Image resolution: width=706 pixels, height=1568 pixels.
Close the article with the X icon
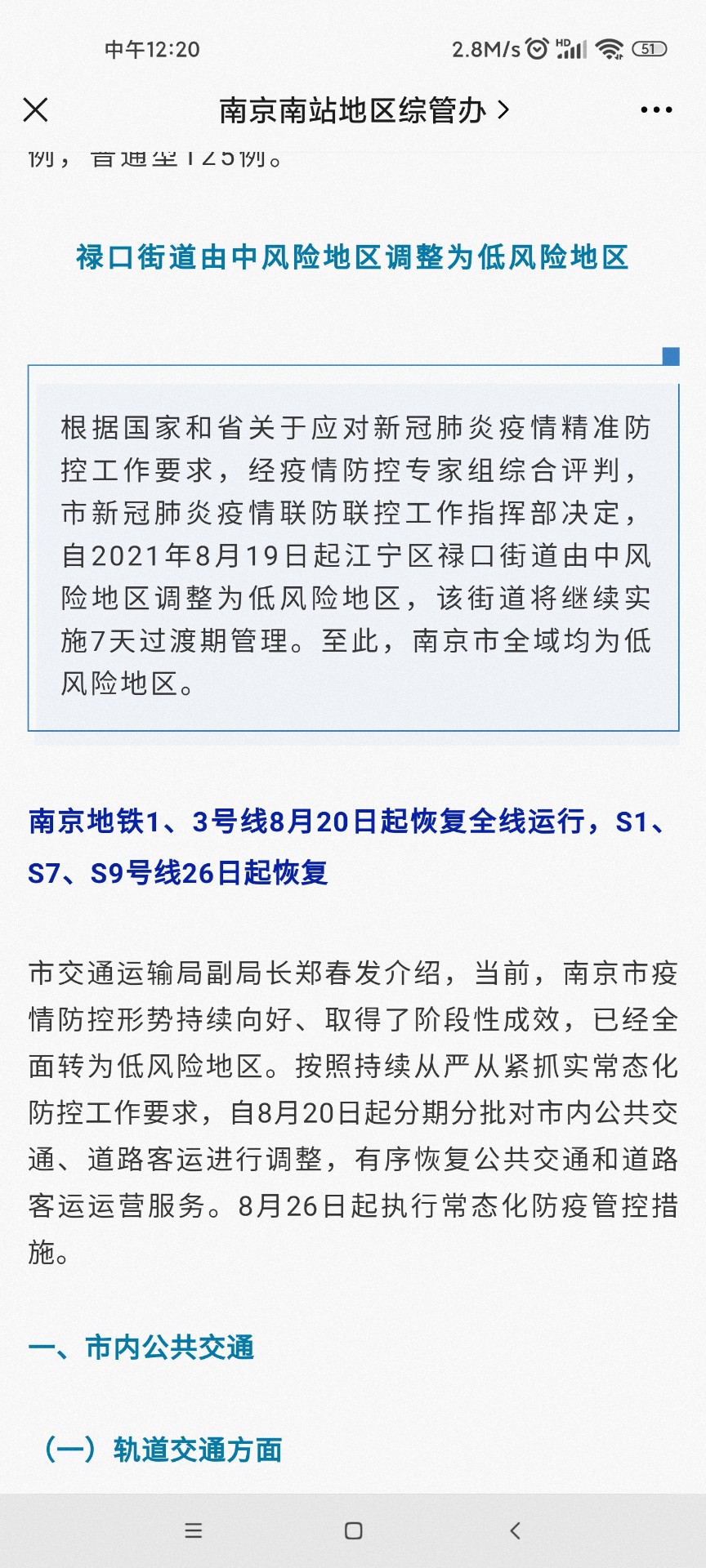[35, 109]
